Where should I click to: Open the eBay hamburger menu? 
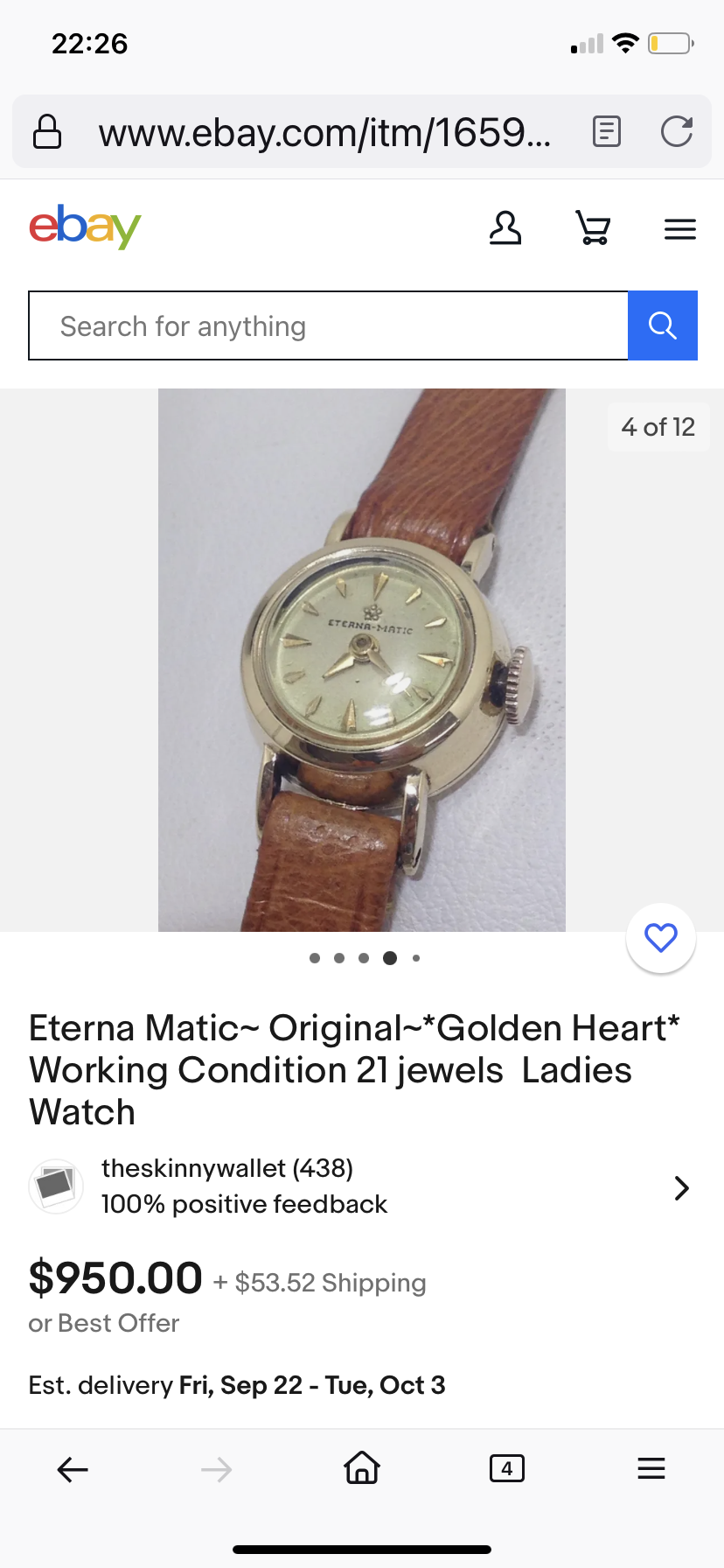click(x=679, y=229)
